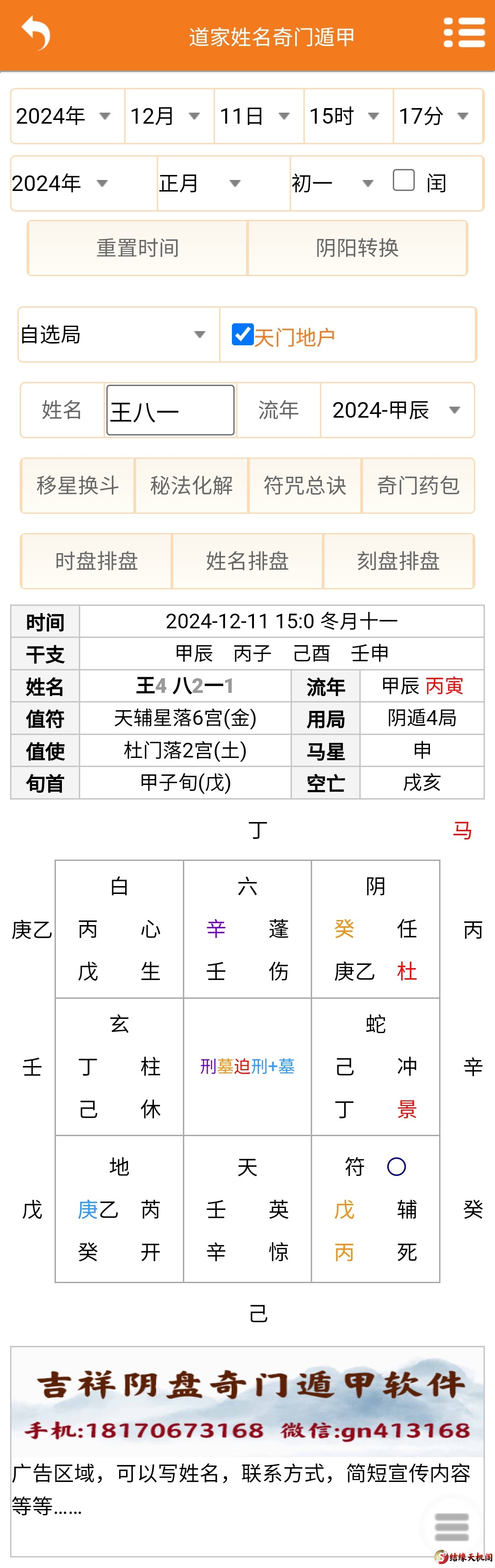
Task: Generate chart with 时盘排盘
Action: tap(96, 561)
